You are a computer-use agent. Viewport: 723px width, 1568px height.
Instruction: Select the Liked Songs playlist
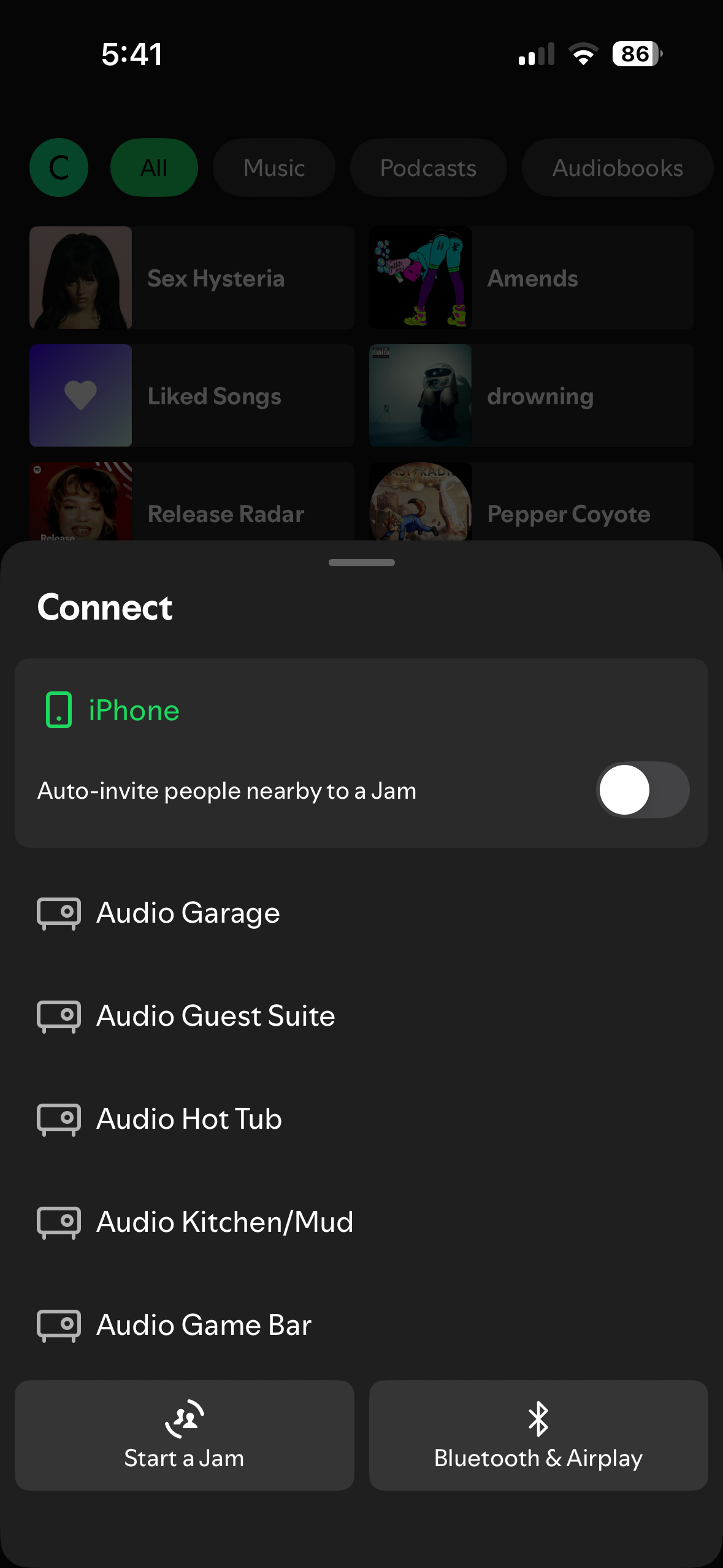(190, 396)
